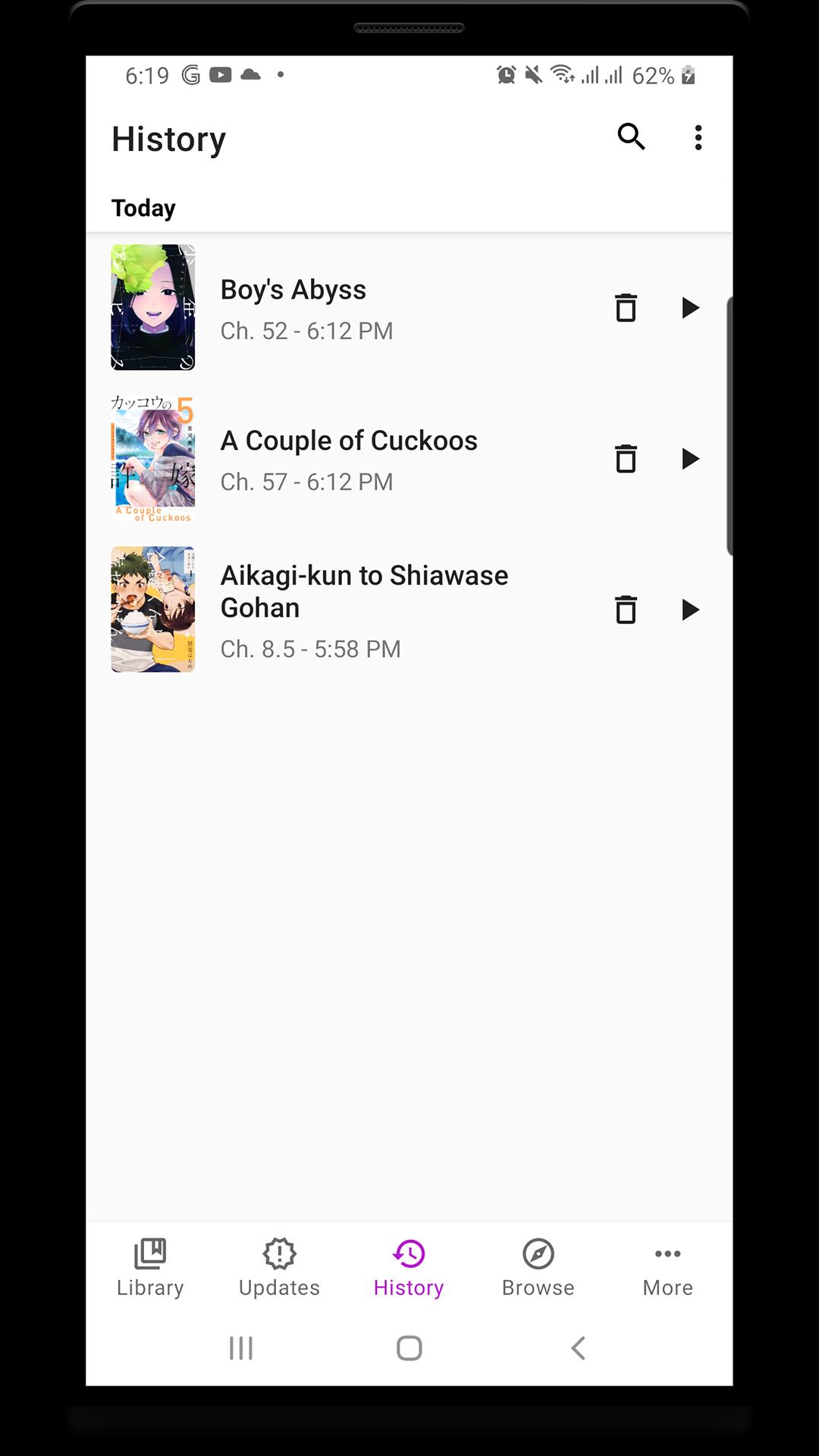Open A Couple of Cuckoos cover

(x=153, y=458)
